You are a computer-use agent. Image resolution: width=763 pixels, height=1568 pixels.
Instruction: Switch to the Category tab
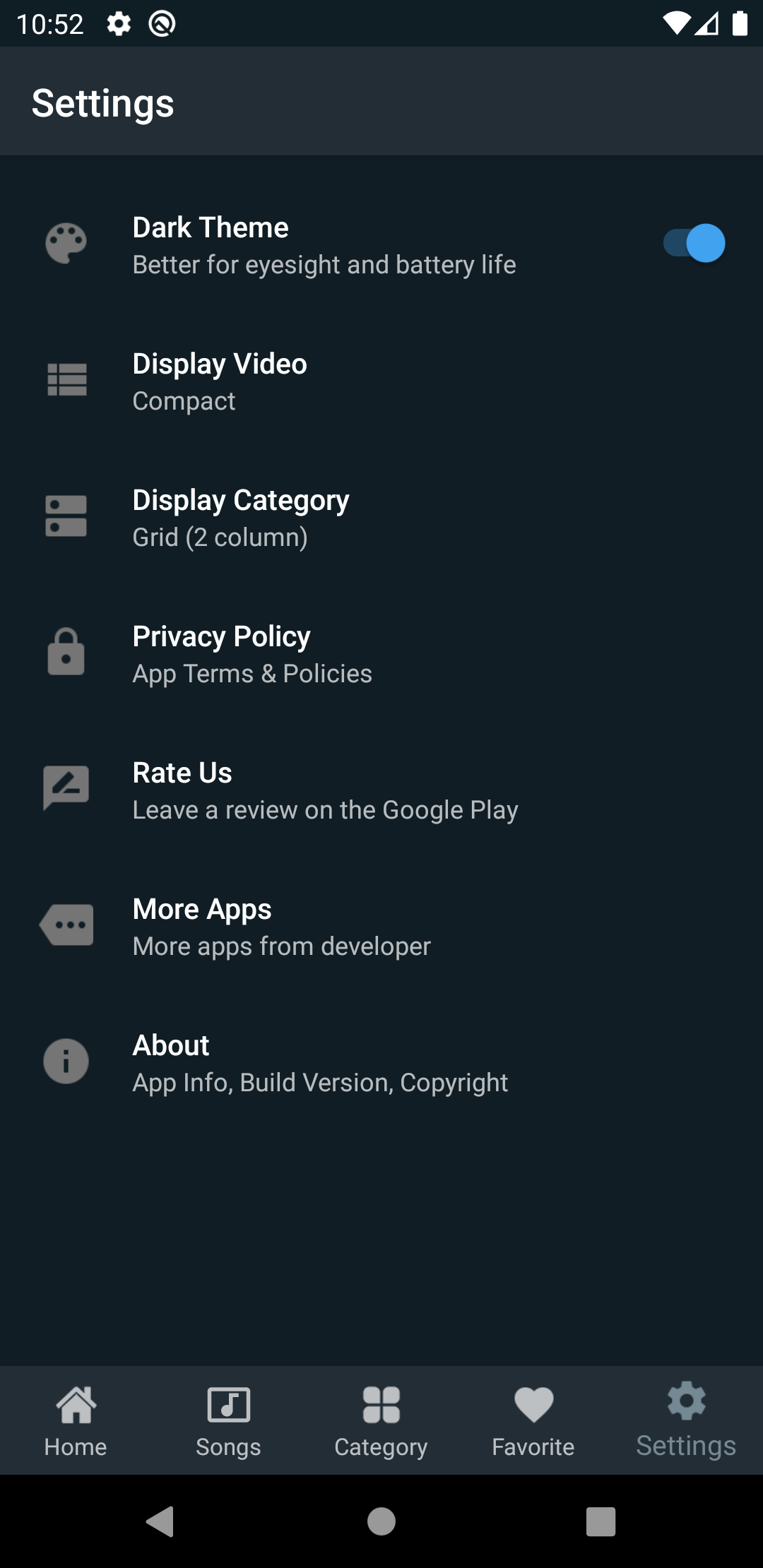(381, 1421)
